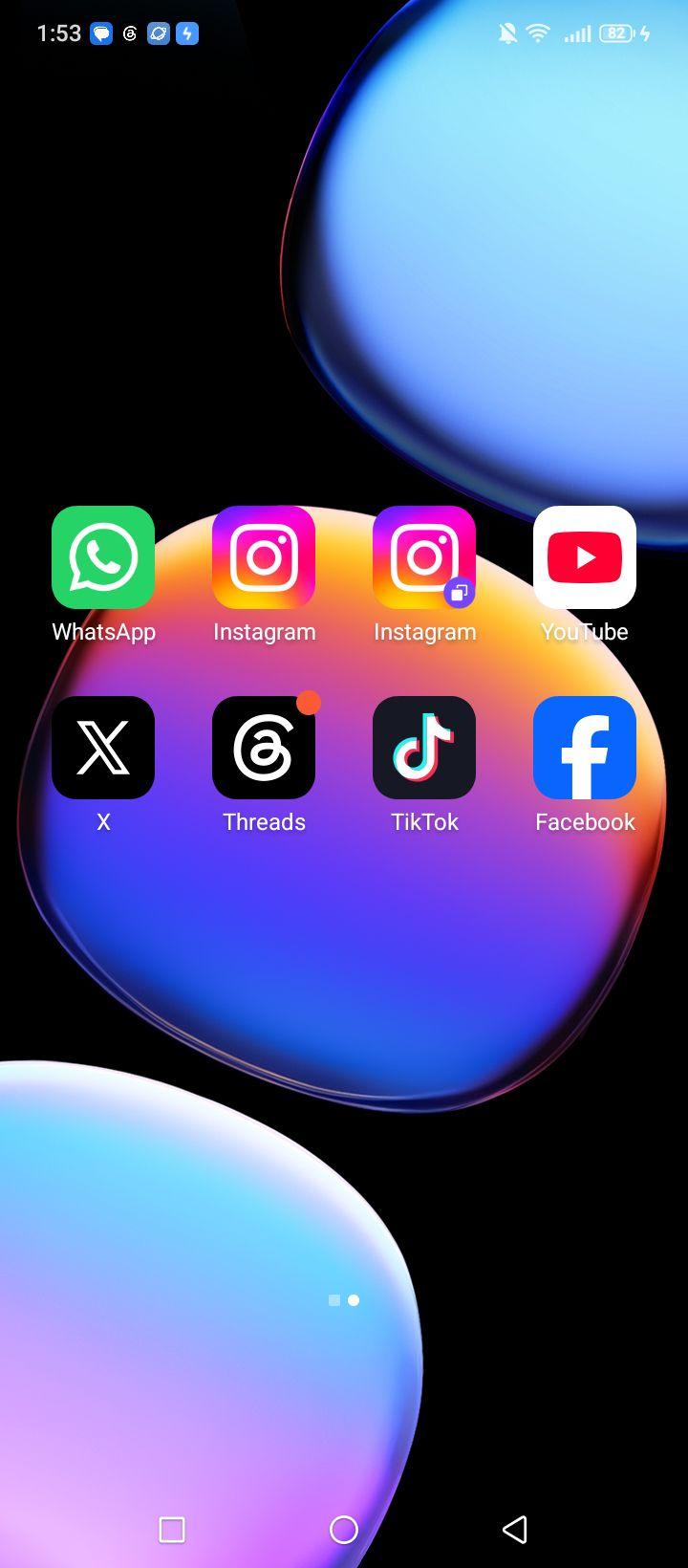Tap the back triangle in the navigation bar
Viewport: 688px width, 1568px height.
515,1530
